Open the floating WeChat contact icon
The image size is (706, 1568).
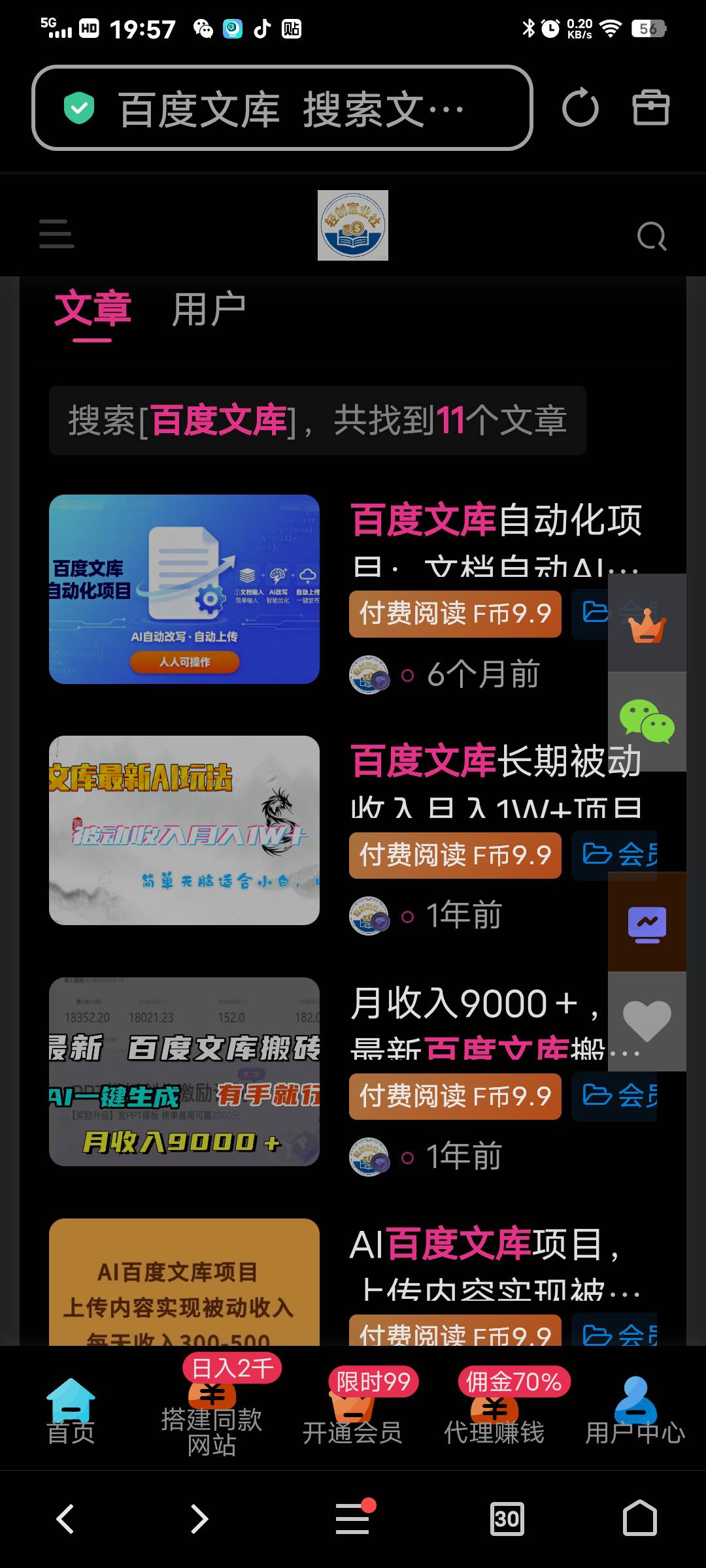point(647,722)
